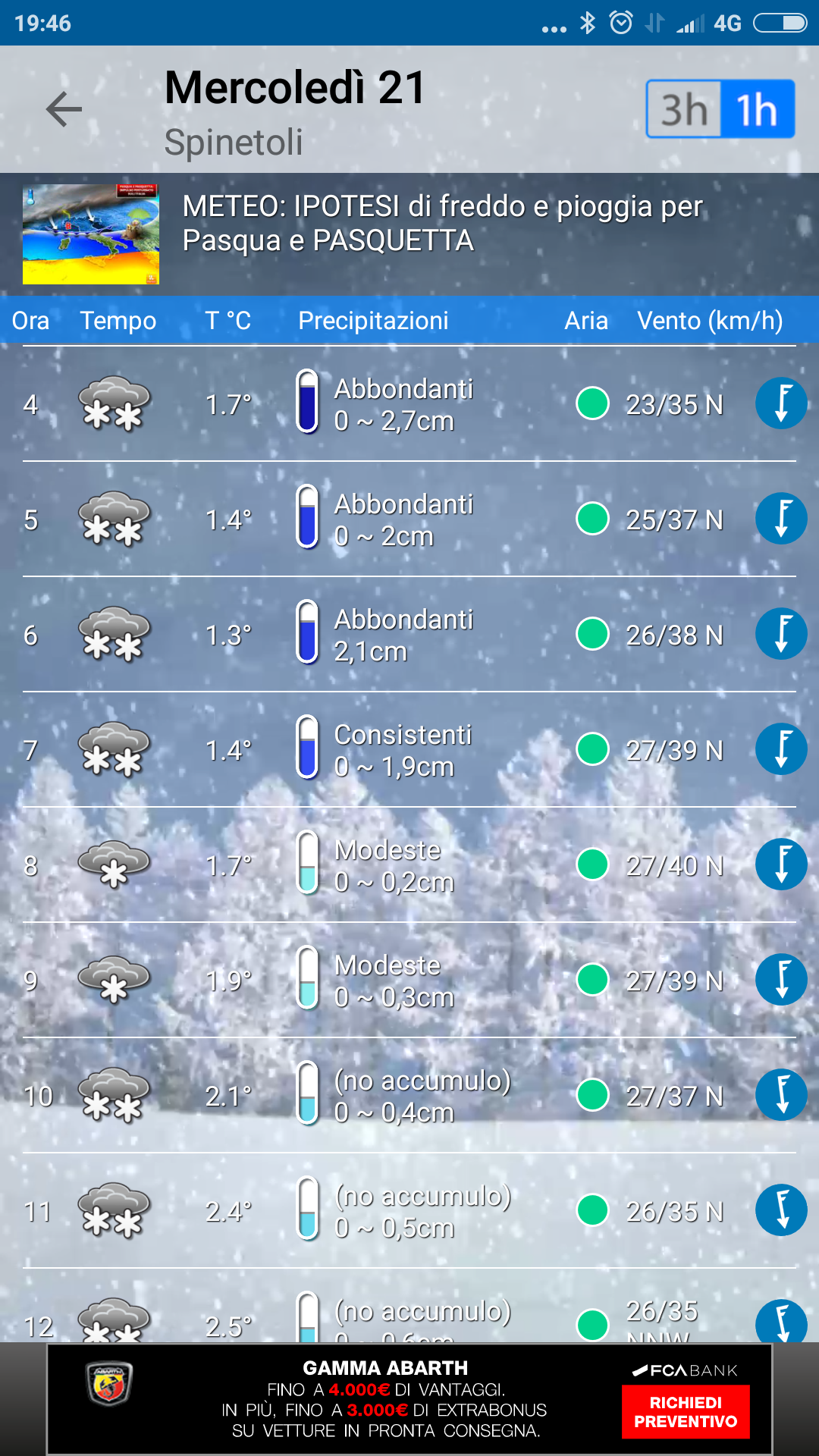819x1456 pixels.
Task: Open the hourly forecast row for hour 8
Action: pyautogui.click(x=409, y=865)
